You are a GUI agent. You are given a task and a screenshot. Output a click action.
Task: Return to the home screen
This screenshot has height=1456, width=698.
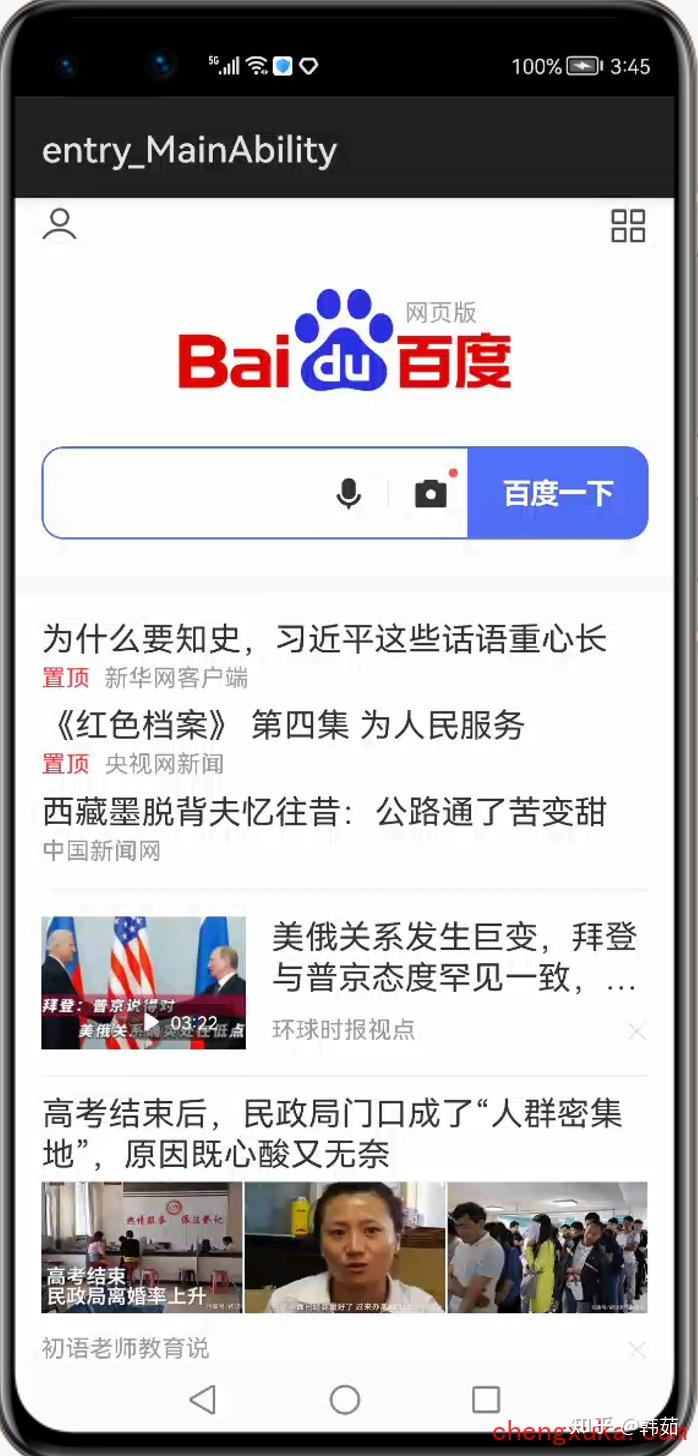[x=345, y=1400]
